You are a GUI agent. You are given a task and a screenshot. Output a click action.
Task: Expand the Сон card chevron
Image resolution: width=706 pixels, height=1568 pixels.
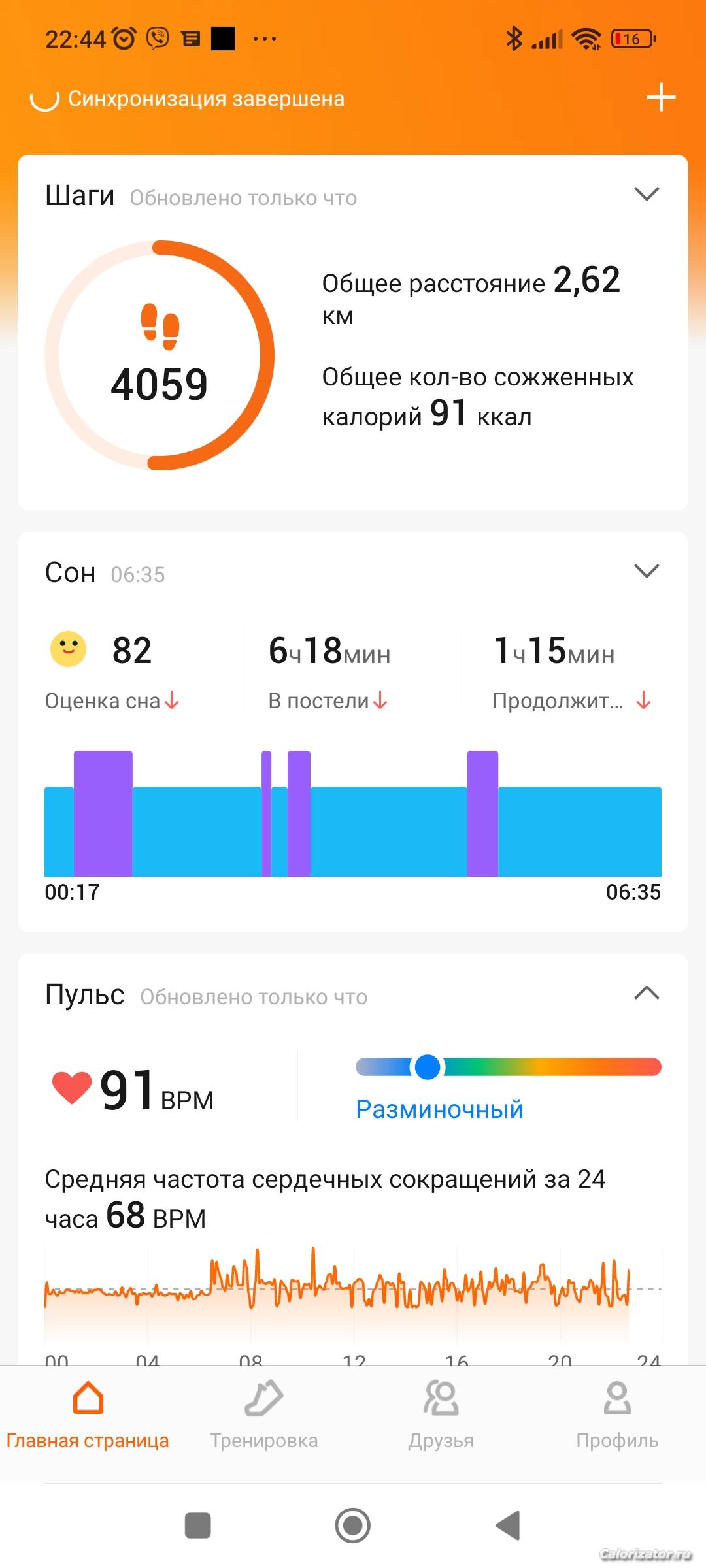(647, 571)
